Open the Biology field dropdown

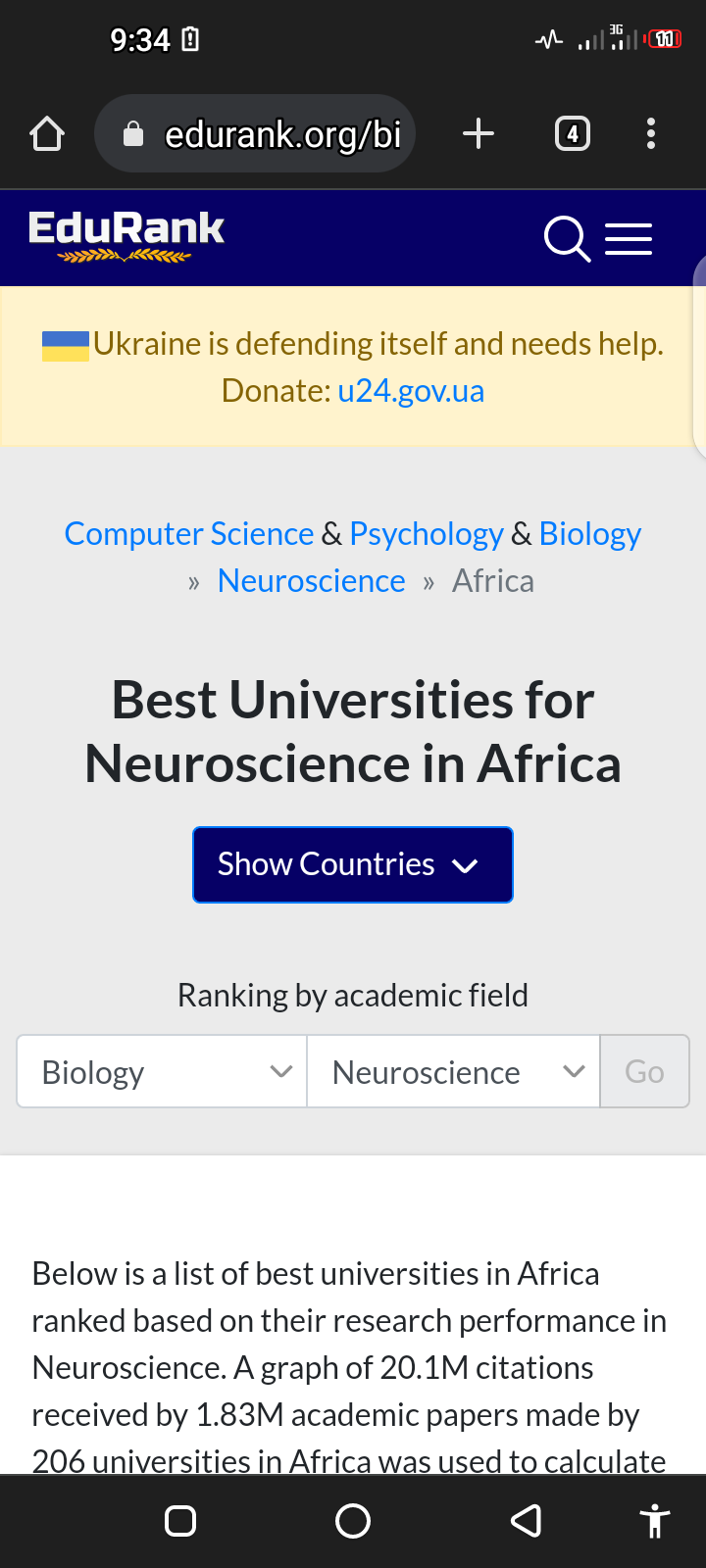coord(163,1072)
